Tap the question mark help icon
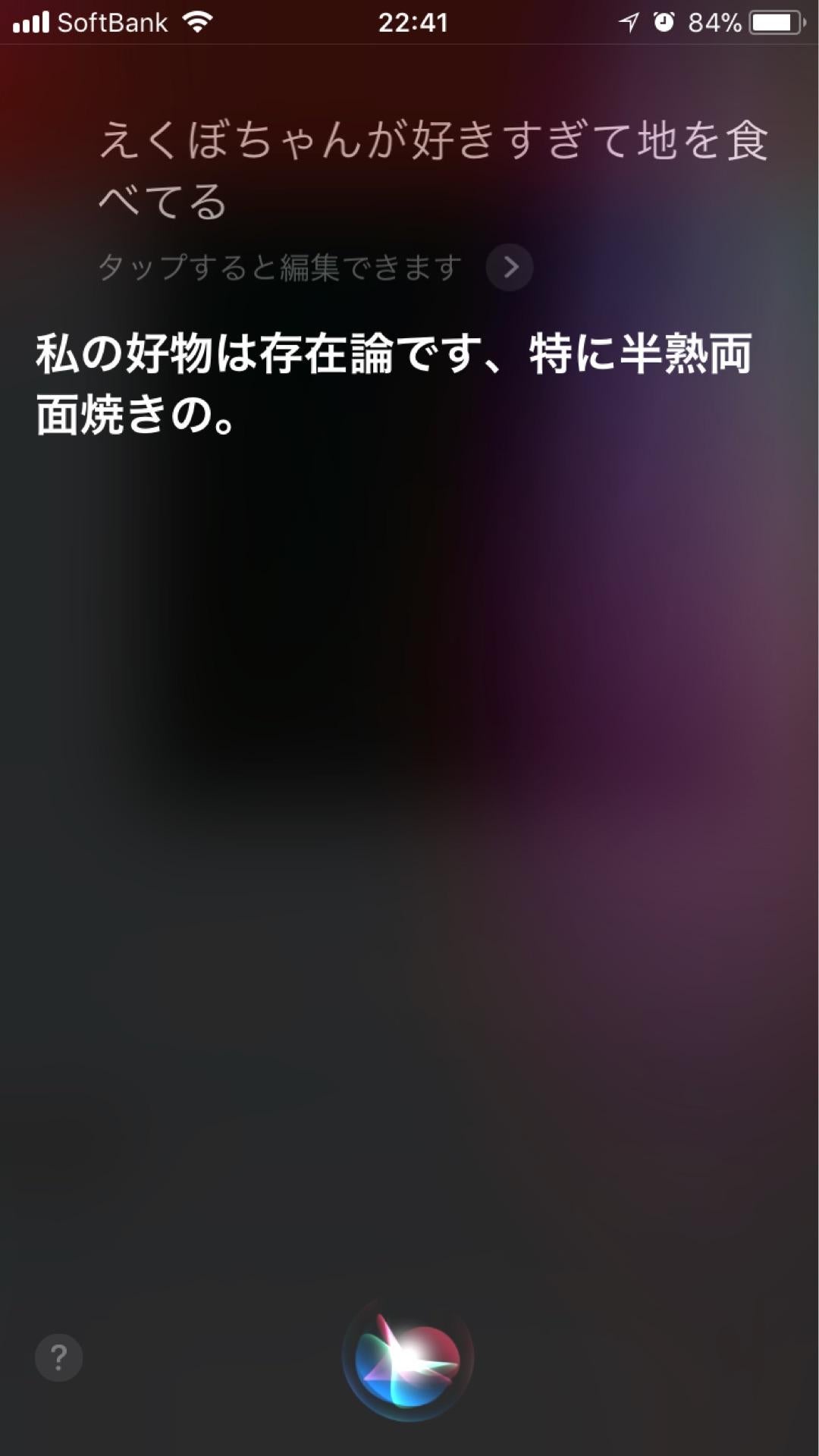Image resolution: width=819 pixels, height=1456 pixels. click(x=60, y=1357)
